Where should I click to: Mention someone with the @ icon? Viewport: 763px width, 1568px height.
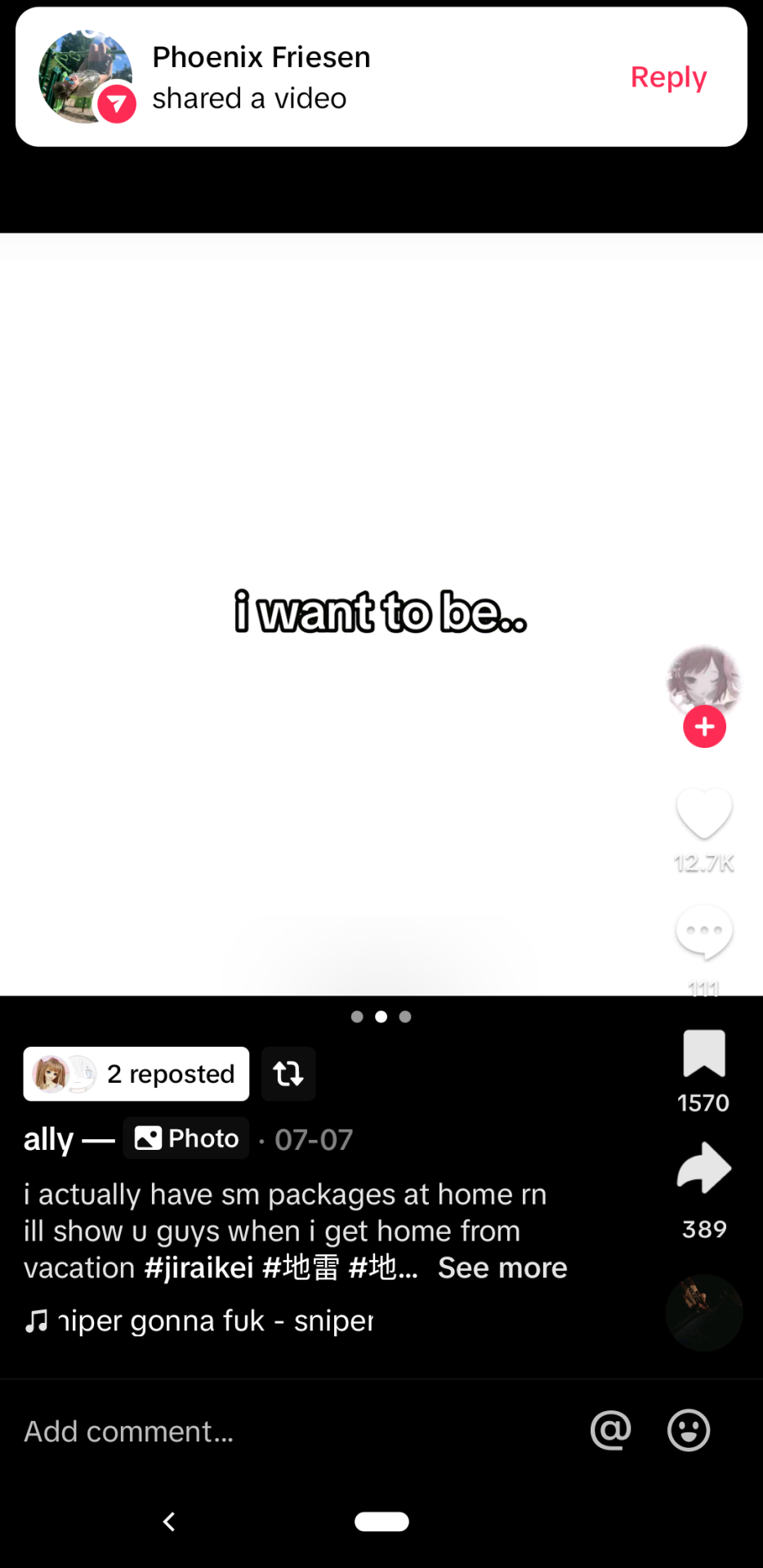tap(610, 1431)
